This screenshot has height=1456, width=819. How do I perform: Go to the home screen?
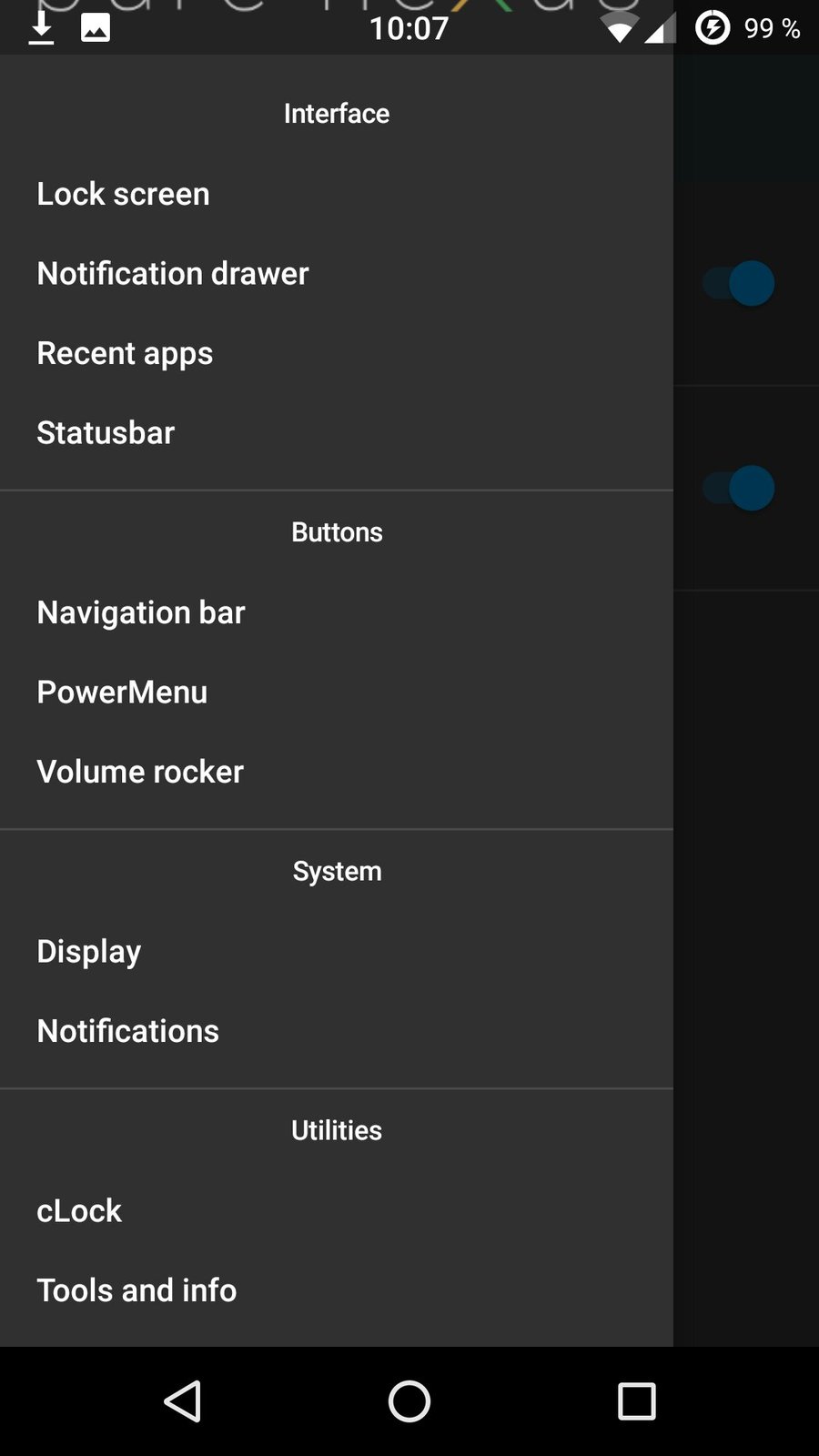pyautogui.click(x=409, y=1401)
